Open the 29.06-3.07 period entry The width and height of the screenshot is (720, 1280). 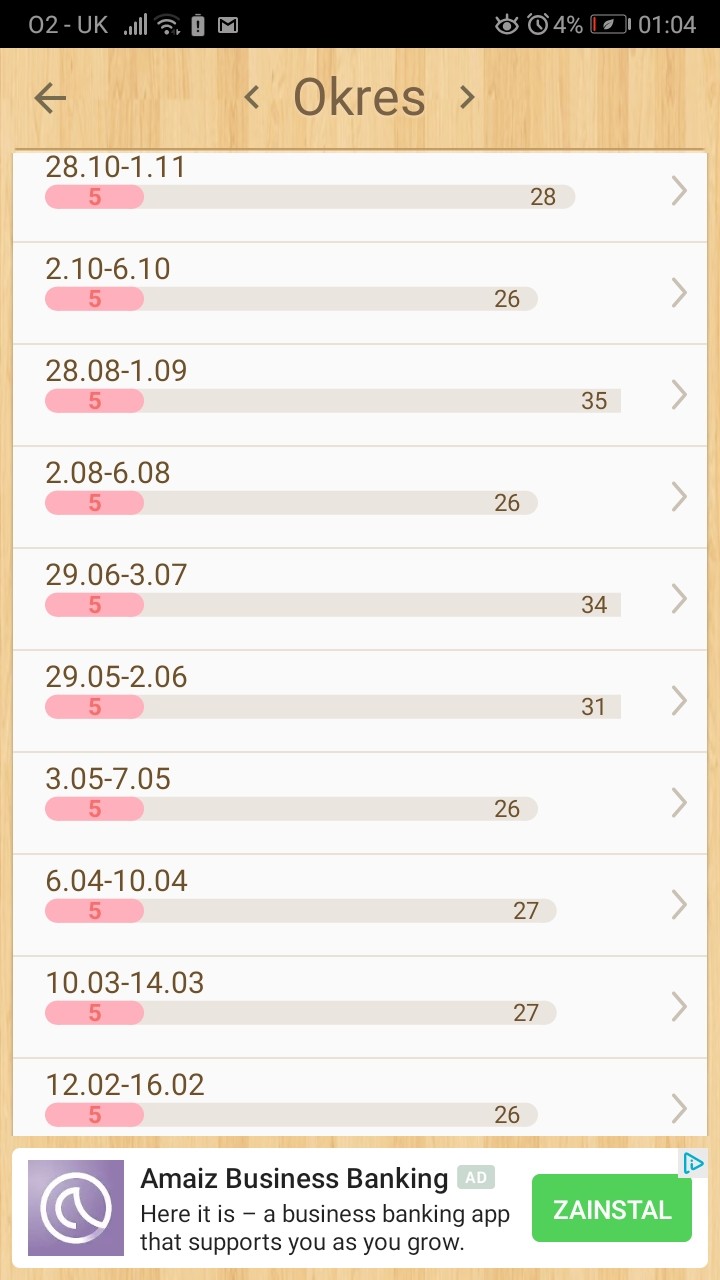point(360,599)
